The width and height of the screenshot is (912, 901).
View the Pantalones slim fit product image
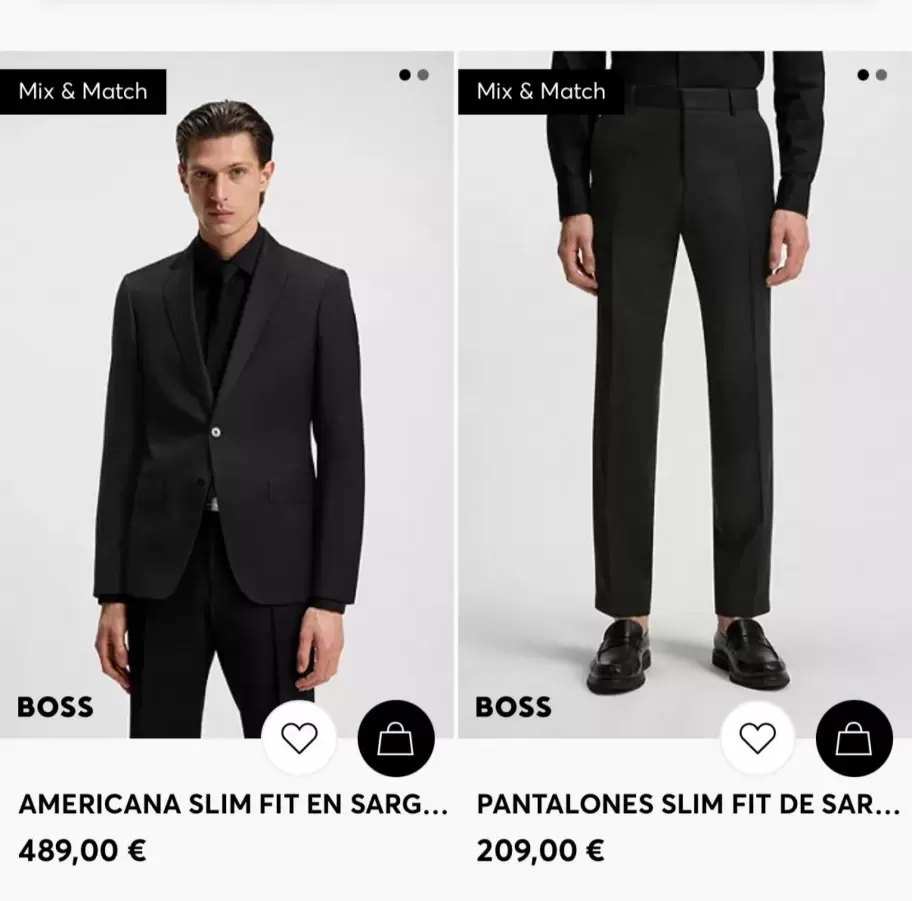[685, 400]
